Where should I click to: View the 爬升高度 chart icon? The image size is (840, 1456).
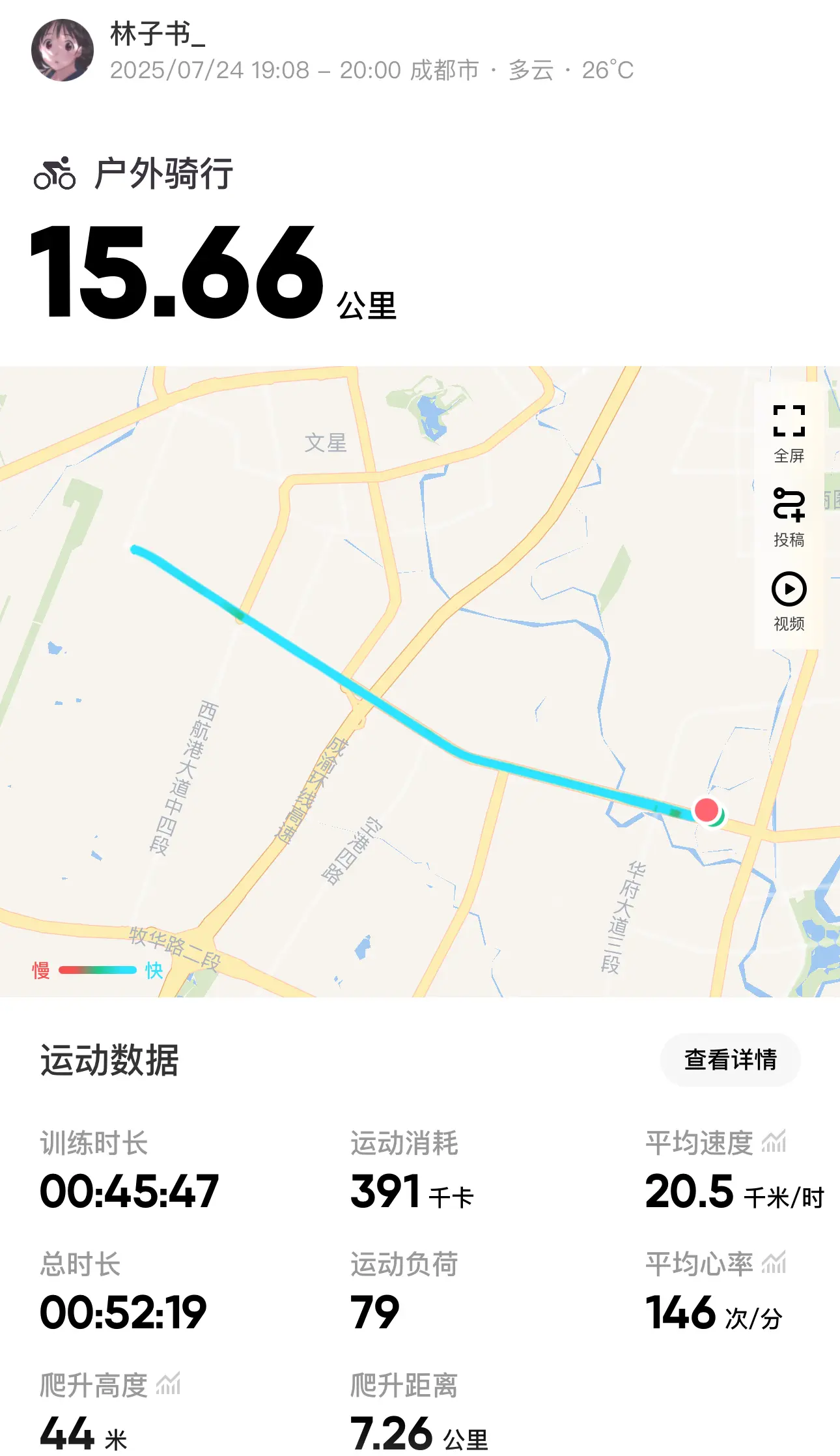coord(168,1384)
